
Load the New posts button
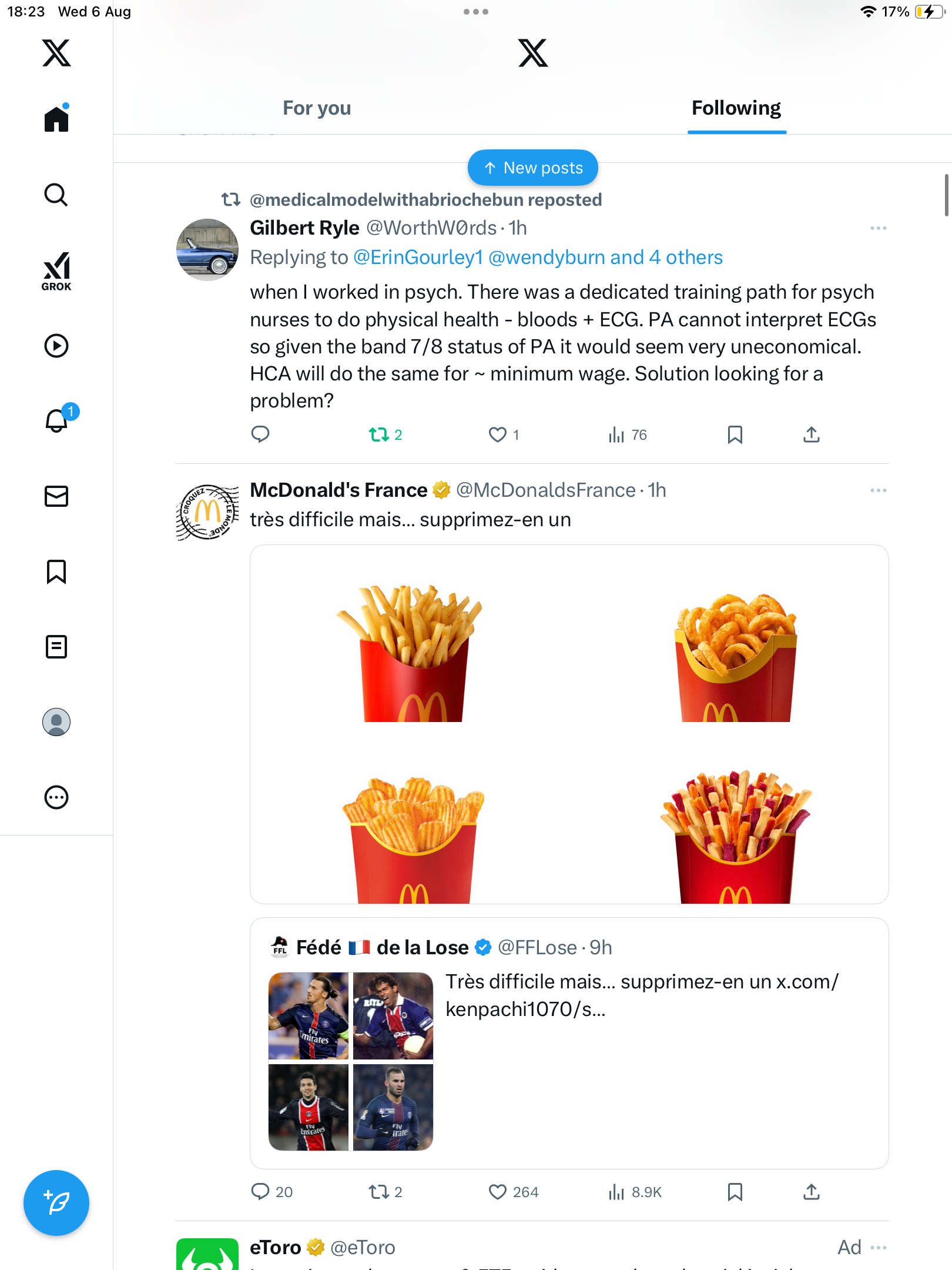[x=532, y=168]
